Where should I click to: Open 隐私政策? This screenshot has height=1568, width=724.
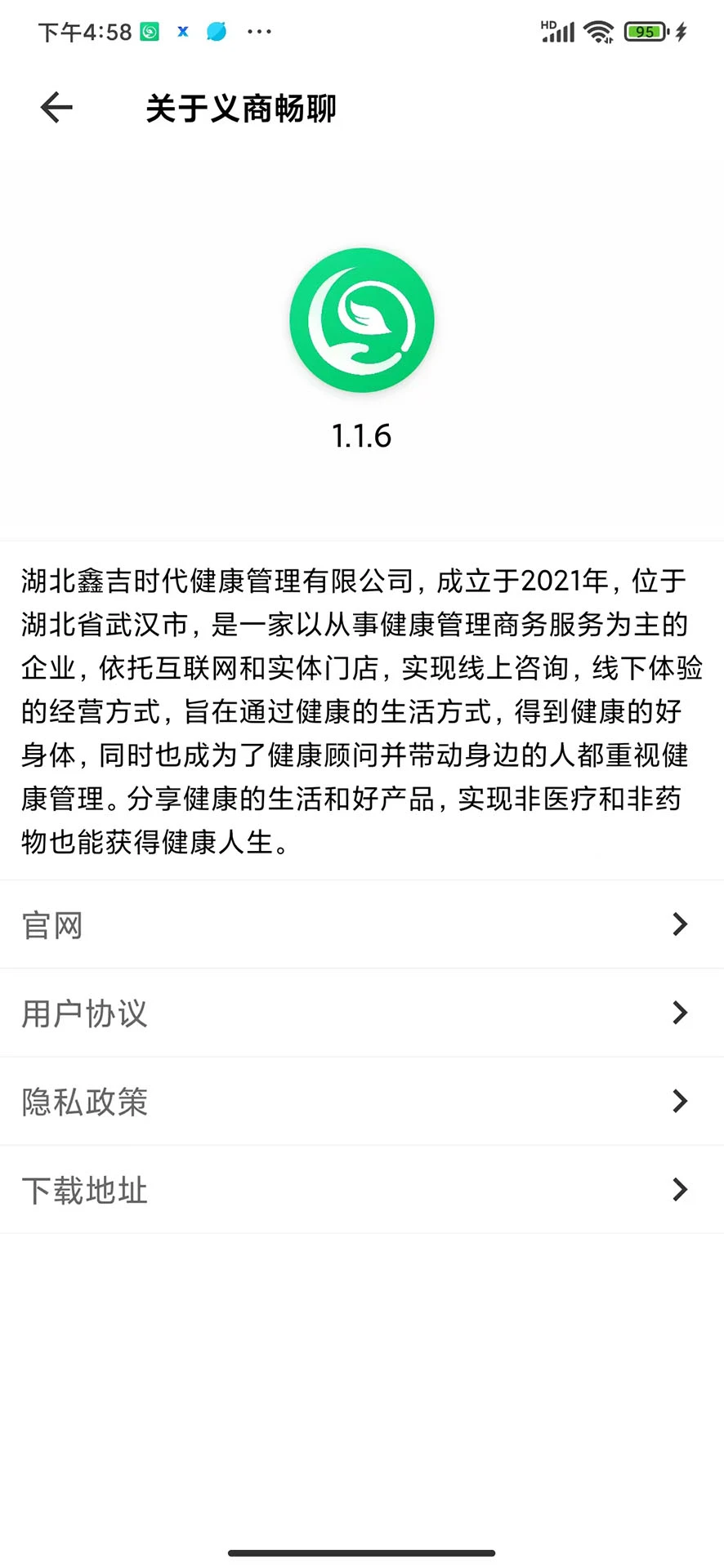click(361, 1101)
